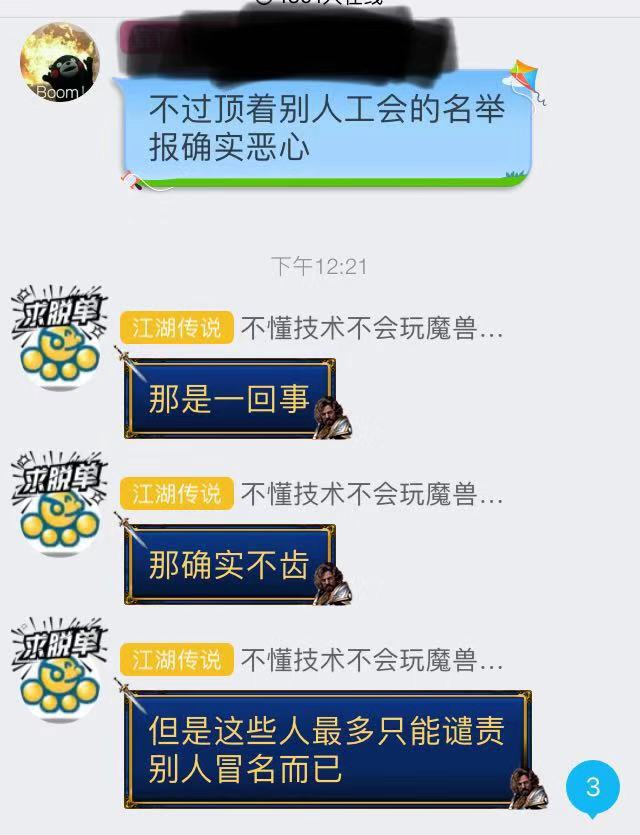
Task: Open sender avatar beside 那是一回事 message
Action: tap(60, 343)
